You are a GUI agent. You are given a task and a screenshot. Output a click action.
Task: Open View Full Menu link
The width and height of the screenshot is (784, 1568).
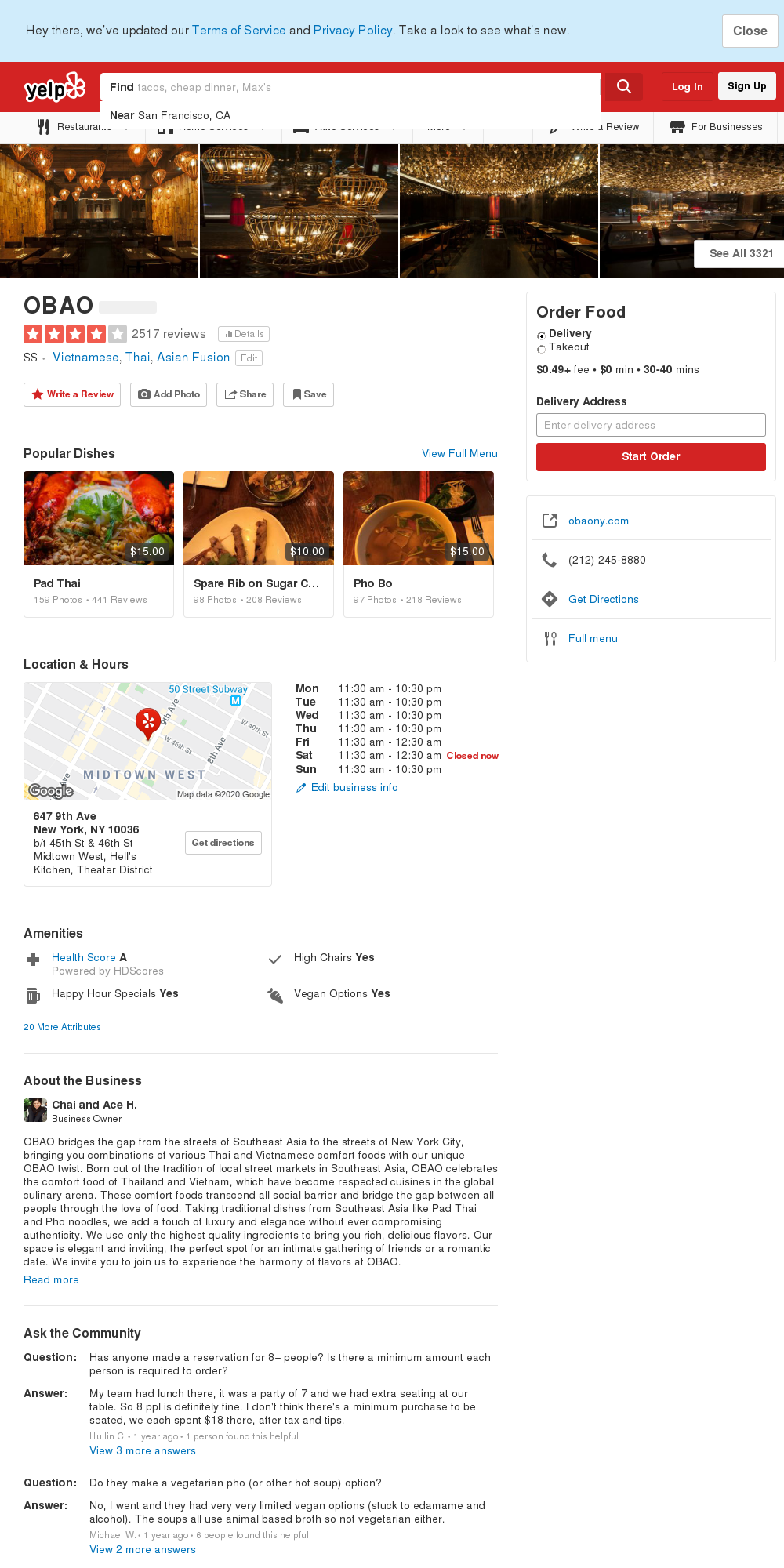pos(459,453)
